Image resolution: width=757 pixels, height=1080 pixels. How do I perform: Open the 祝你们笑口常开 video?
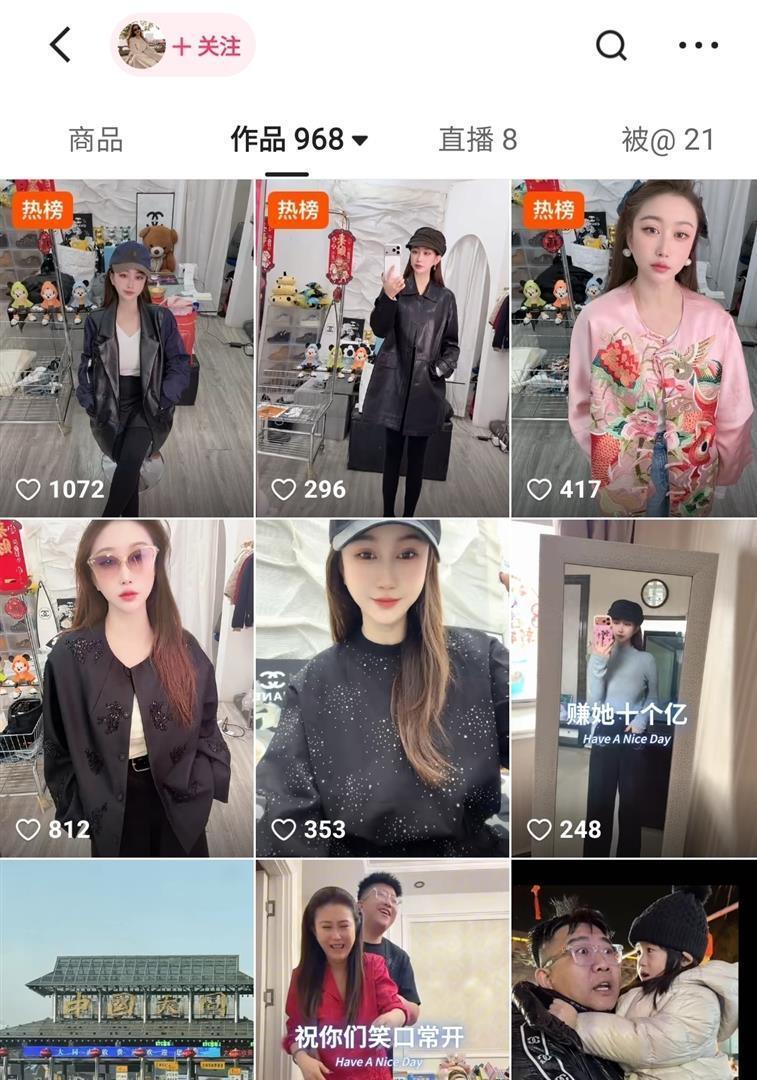pos(382,970)
